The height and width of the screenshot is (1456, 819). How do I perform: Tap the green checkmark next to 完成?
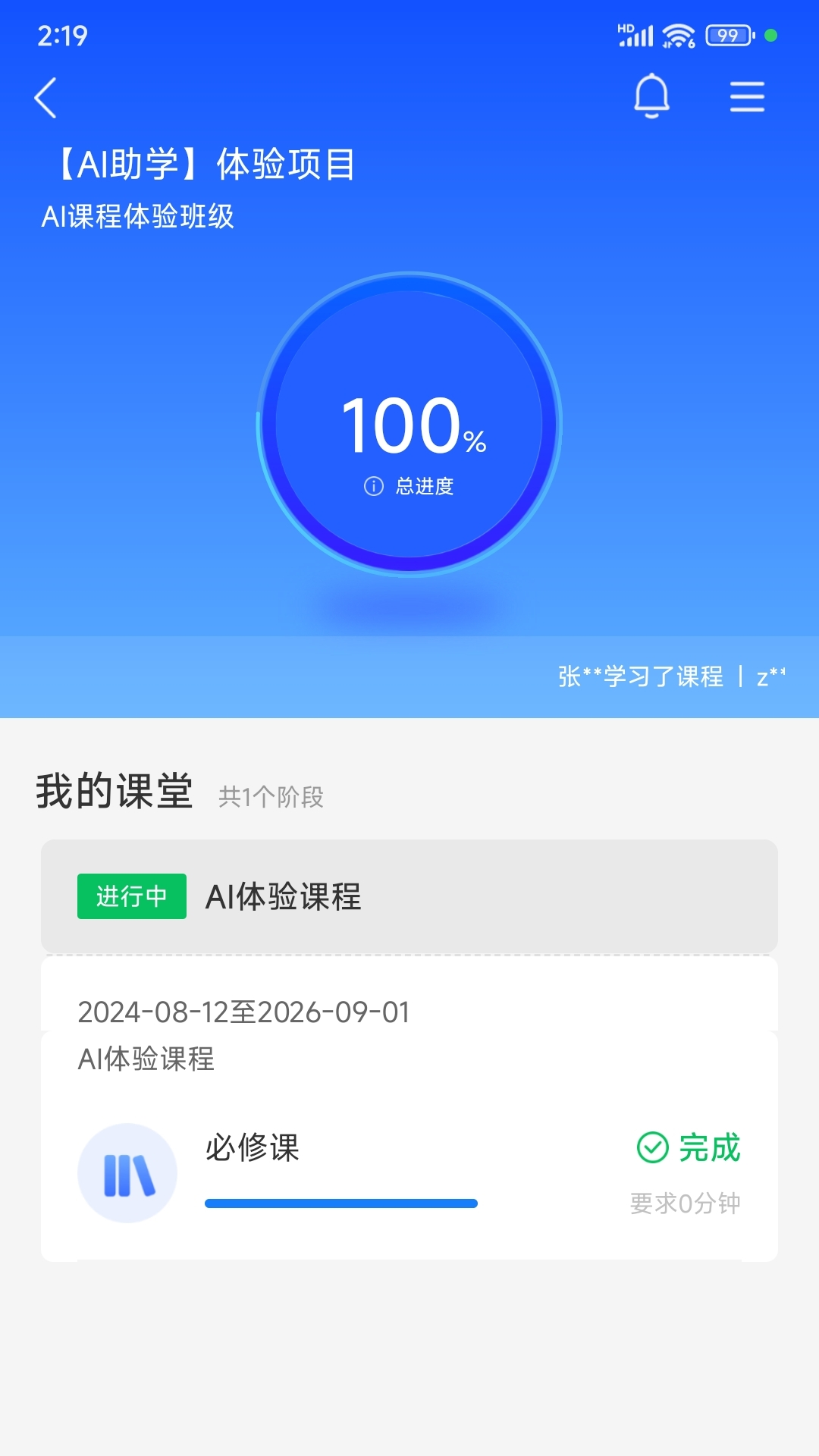[651, 1149]
